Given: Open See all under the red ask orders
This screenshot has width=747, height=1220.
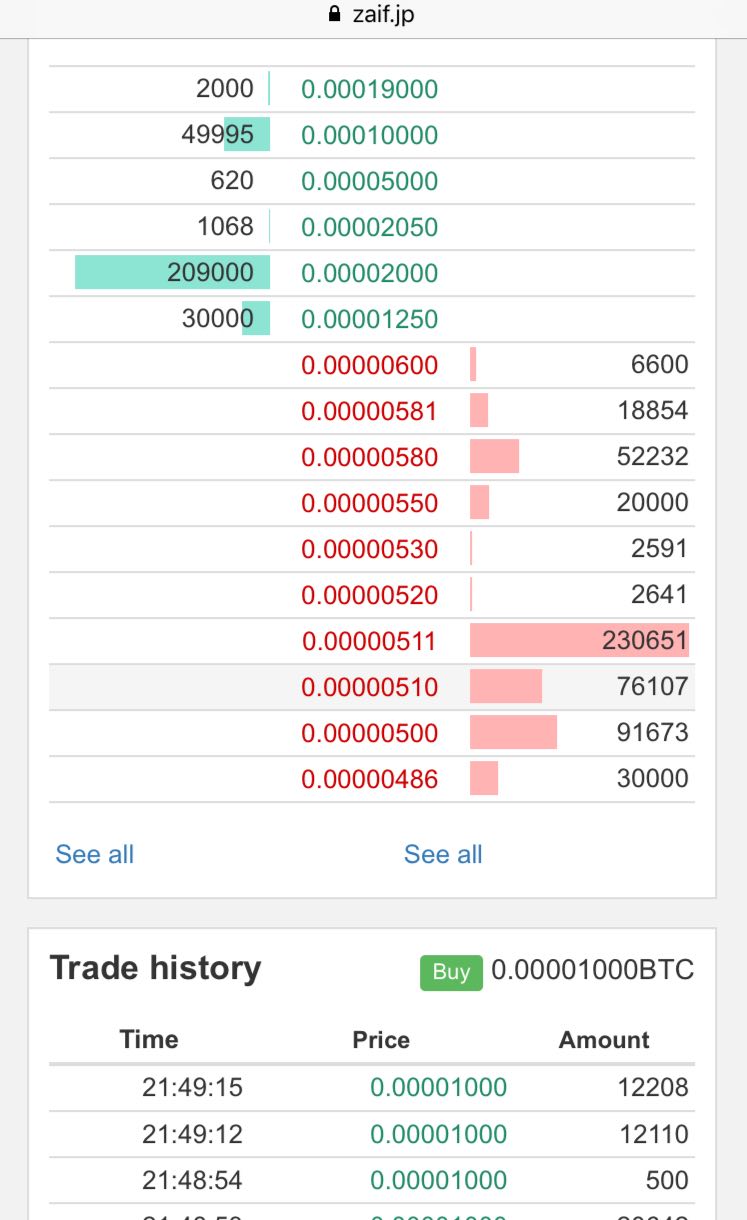Looking at the screenshot, I should pos(443,854).
